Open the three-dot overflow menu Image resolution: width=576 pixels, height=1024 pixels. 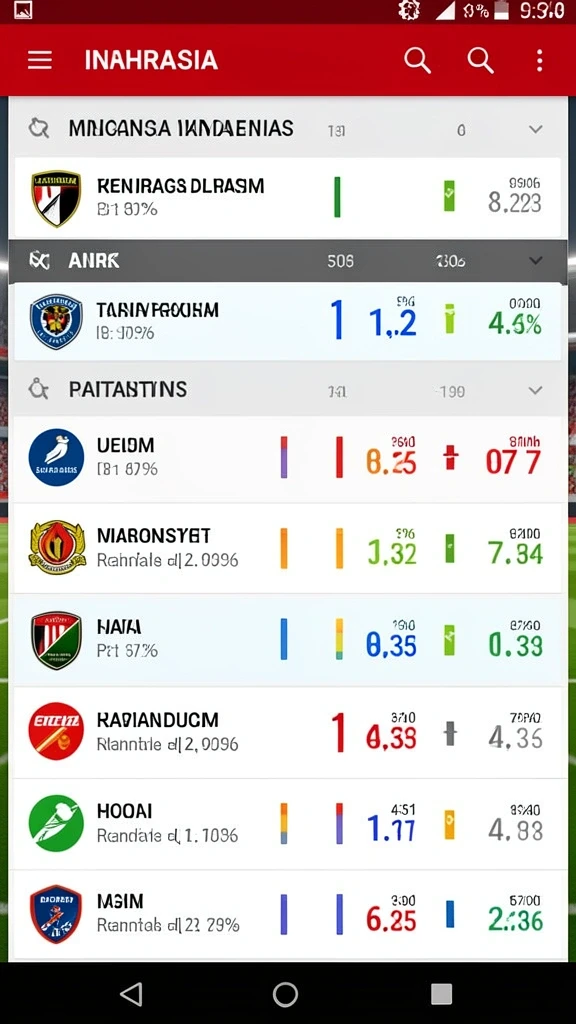(539, 61)
